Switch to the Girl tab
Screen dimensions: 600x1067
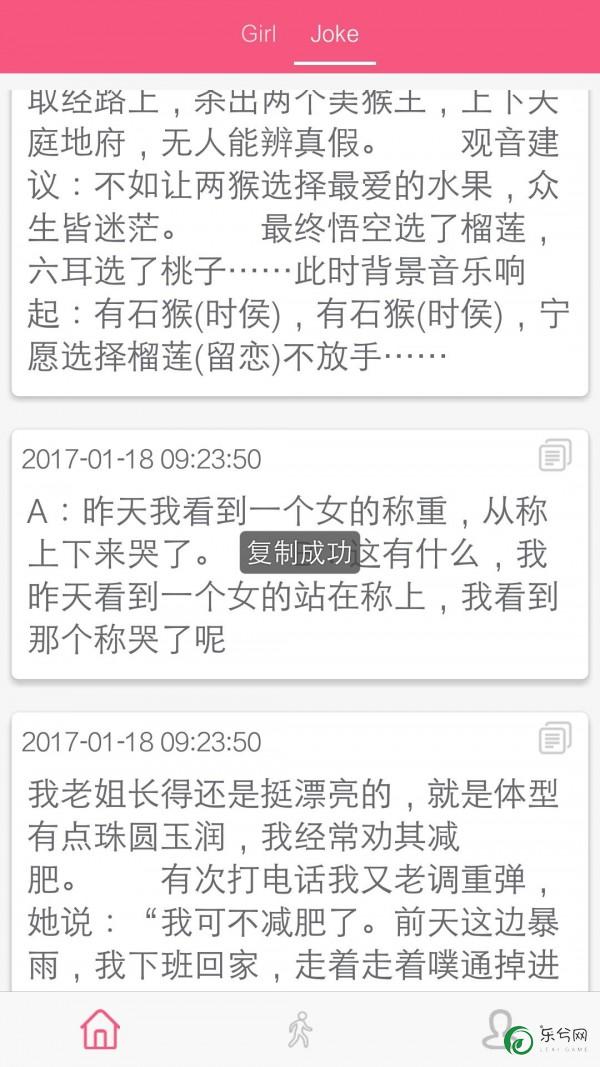click(x=259, y=34)
